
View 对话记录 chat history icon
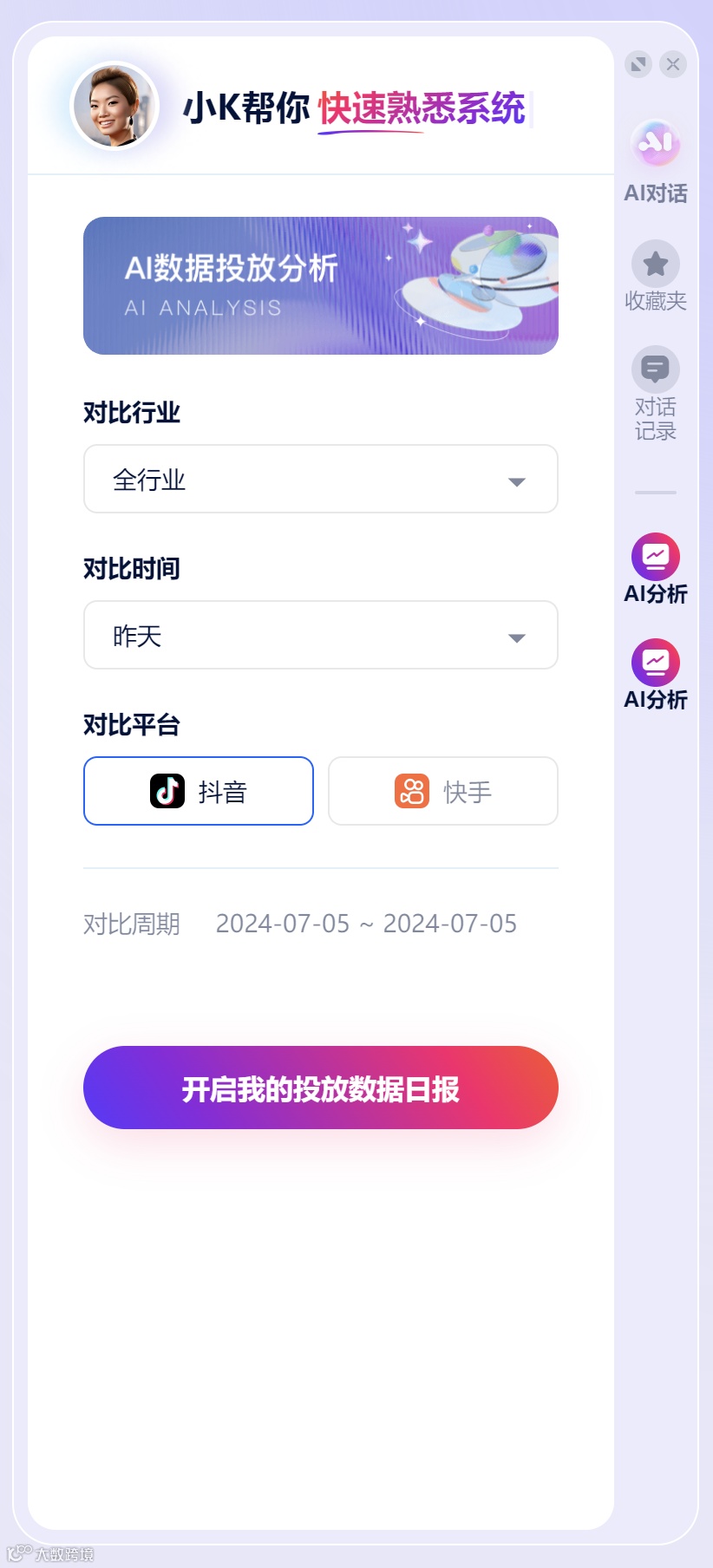tap(656, 371)
